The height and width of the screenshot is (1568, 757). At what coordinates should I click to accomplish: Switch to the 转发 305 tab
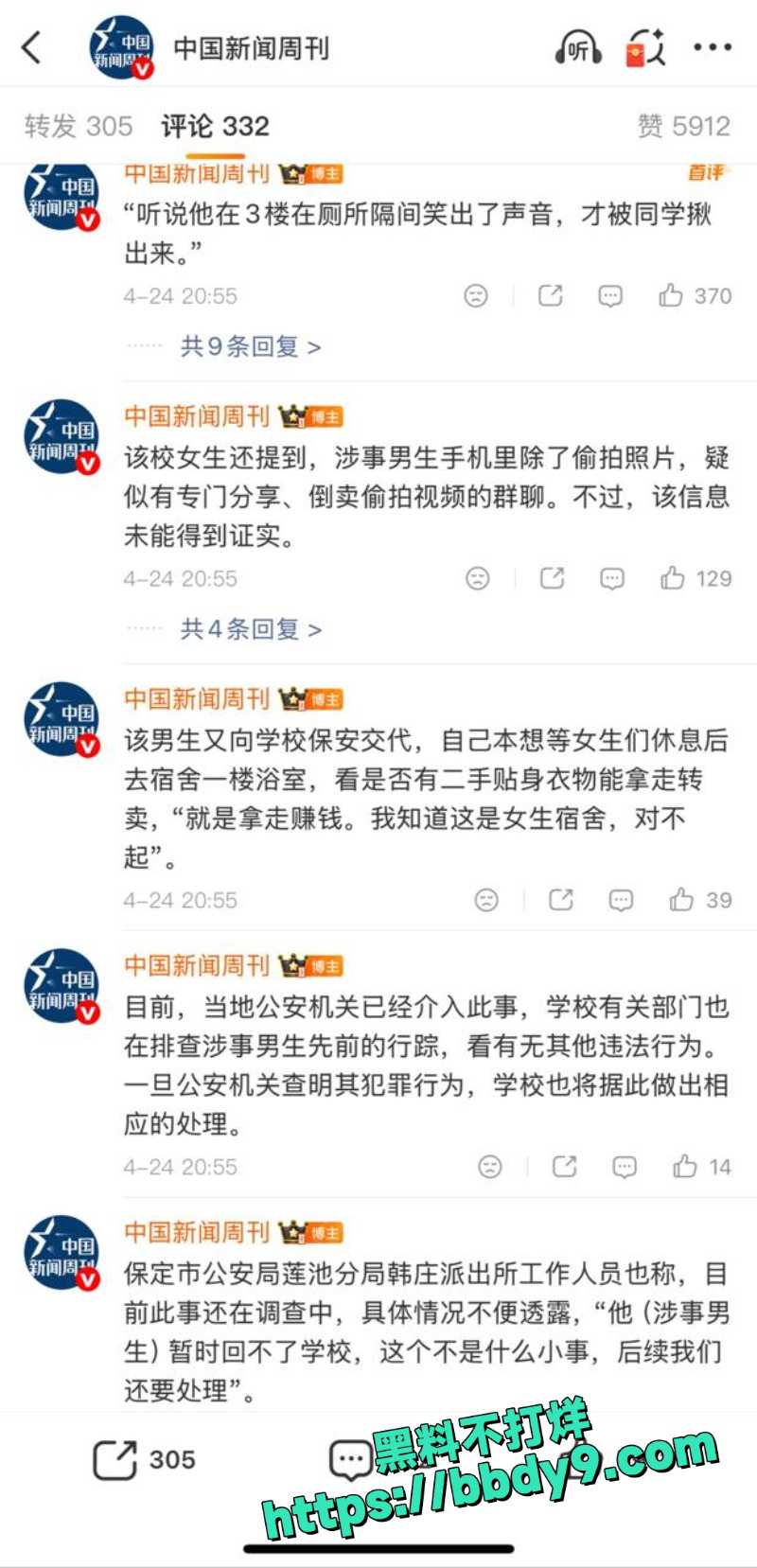point(79,126)
